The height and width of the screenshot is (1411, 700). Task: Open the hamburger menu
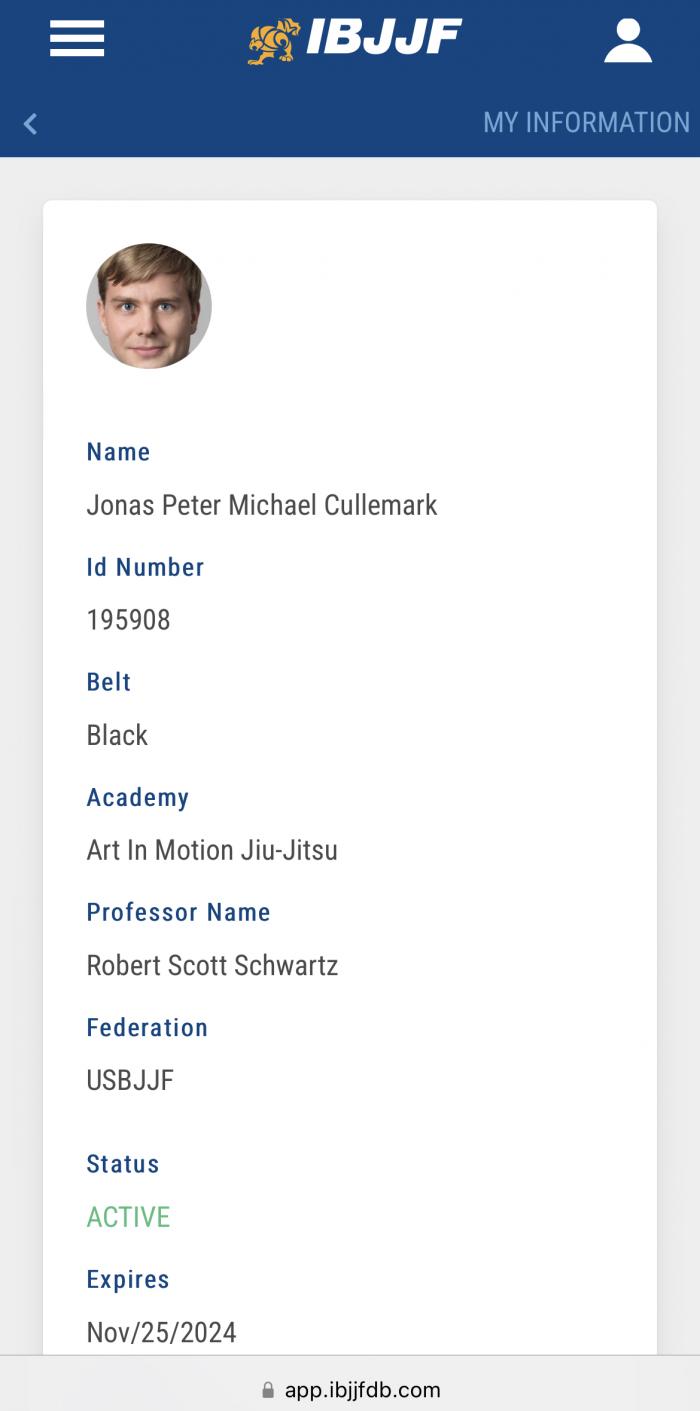pyautogui.click(x=77, y=39)
